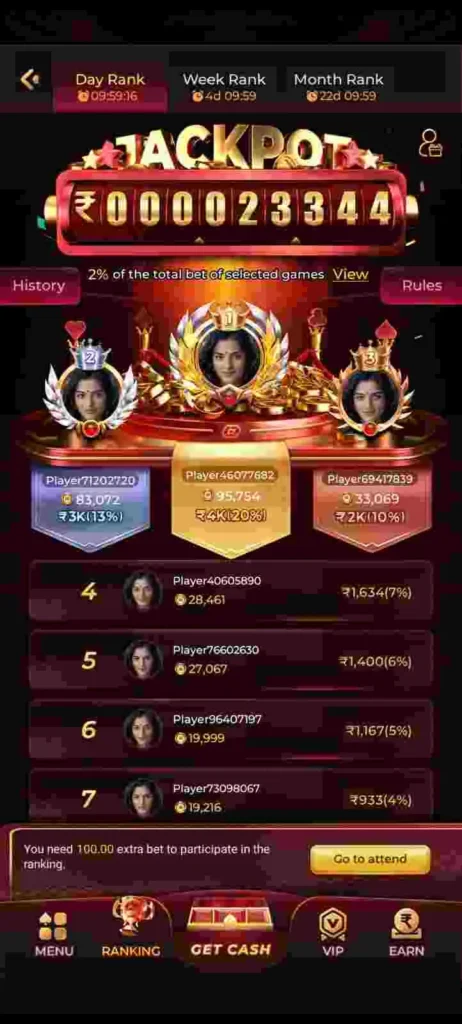Viewport: 462px width, 1024px height.
Task: Open the RANKING tab
Action: point(131,930)
